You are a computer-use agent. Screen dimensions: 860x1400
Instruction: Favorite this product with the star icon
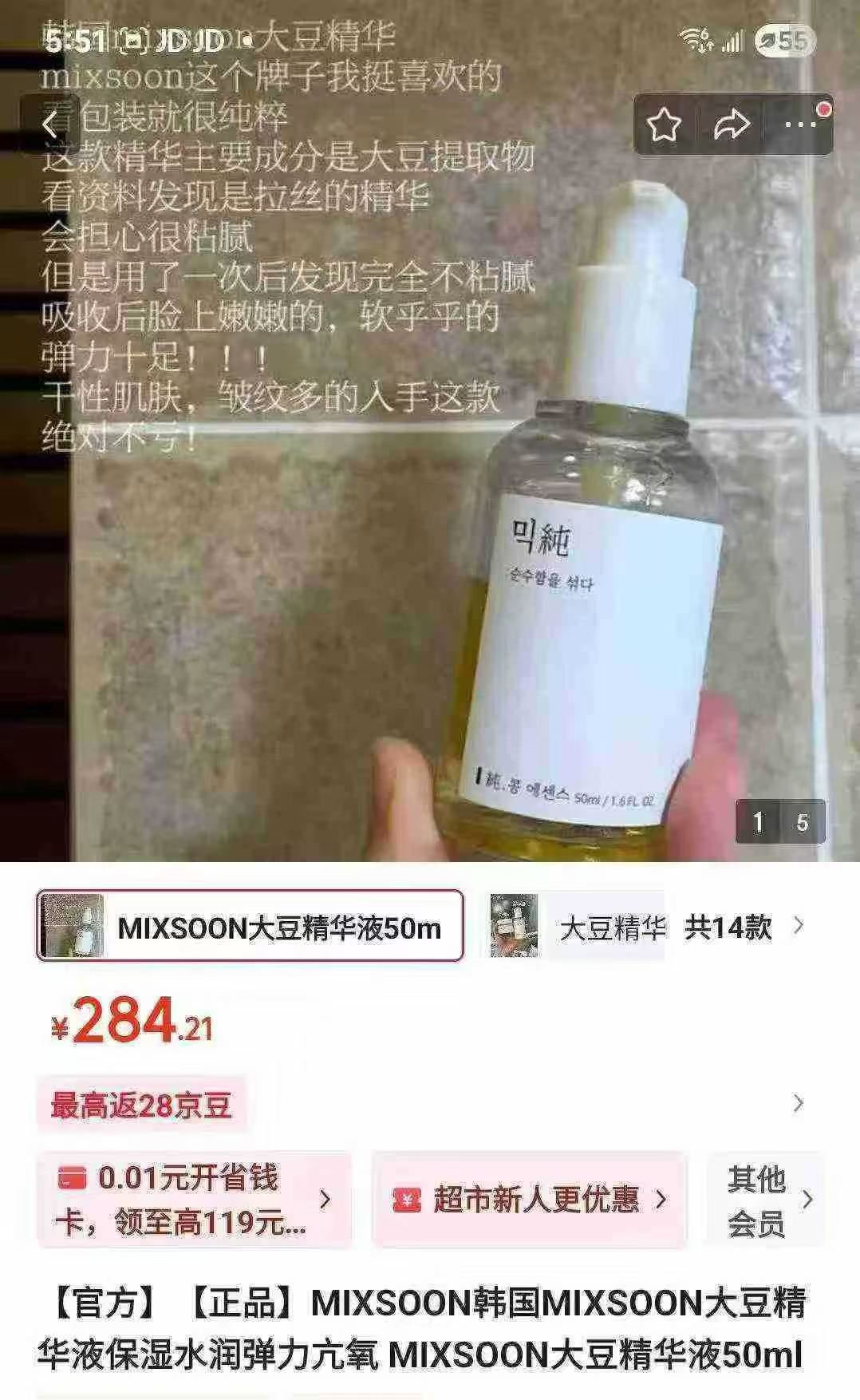point(664,125)
